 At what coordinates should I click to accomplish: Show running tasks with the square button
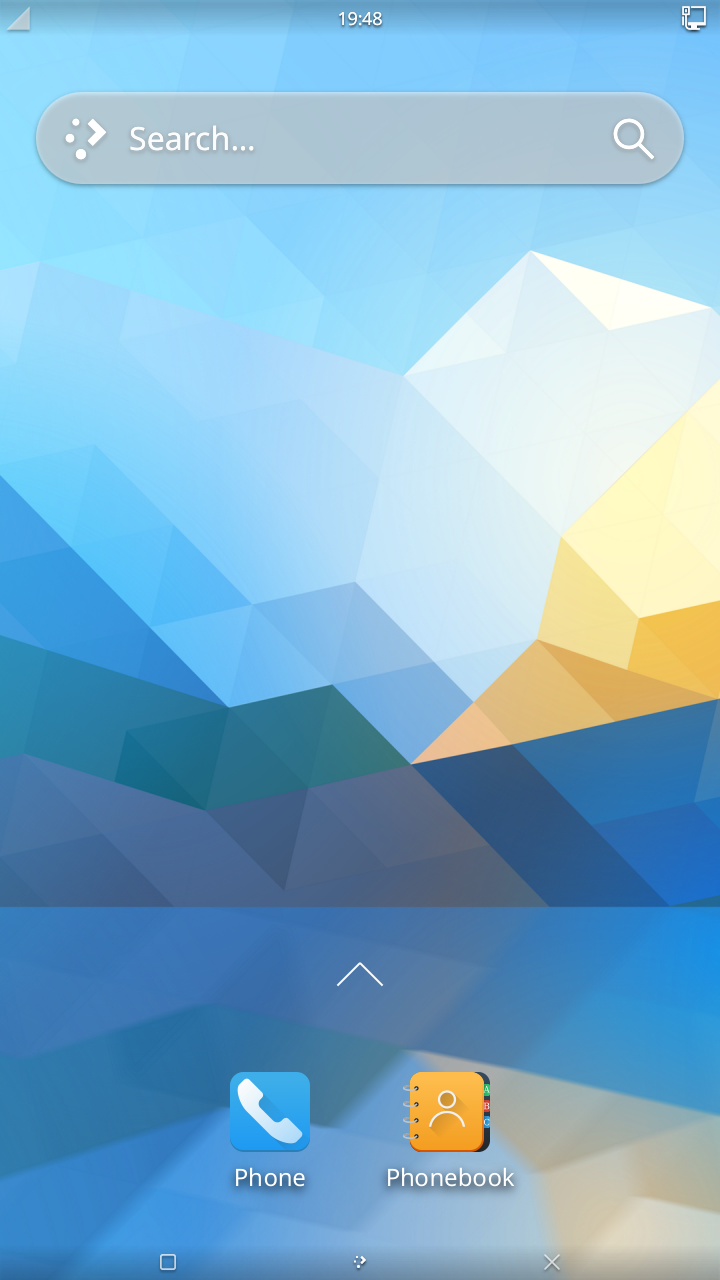pos(168,1262)
